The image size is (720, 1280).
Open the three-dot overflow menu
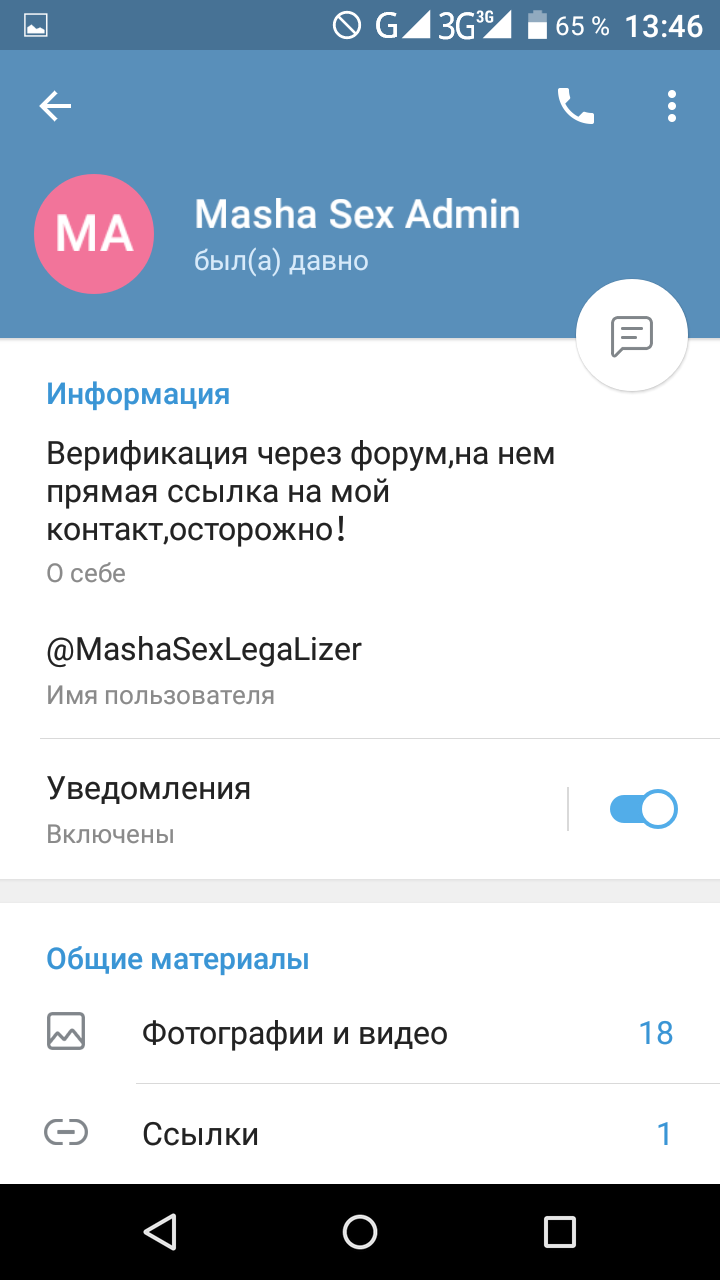[672, 106]
